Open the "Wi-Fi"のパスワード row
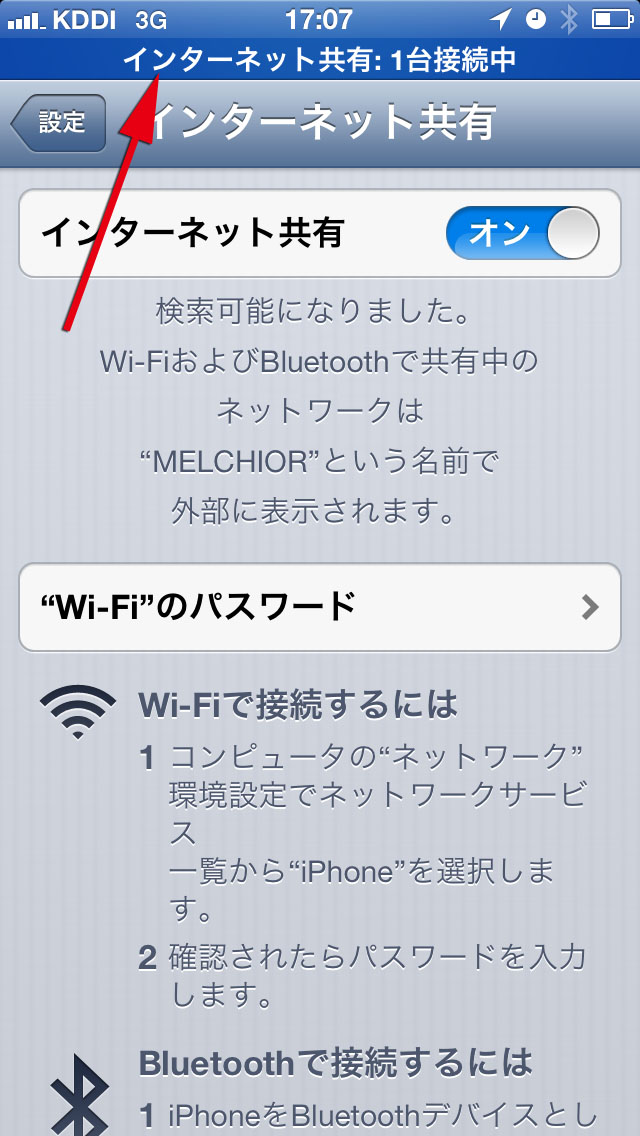 click(x=320, y=606)
